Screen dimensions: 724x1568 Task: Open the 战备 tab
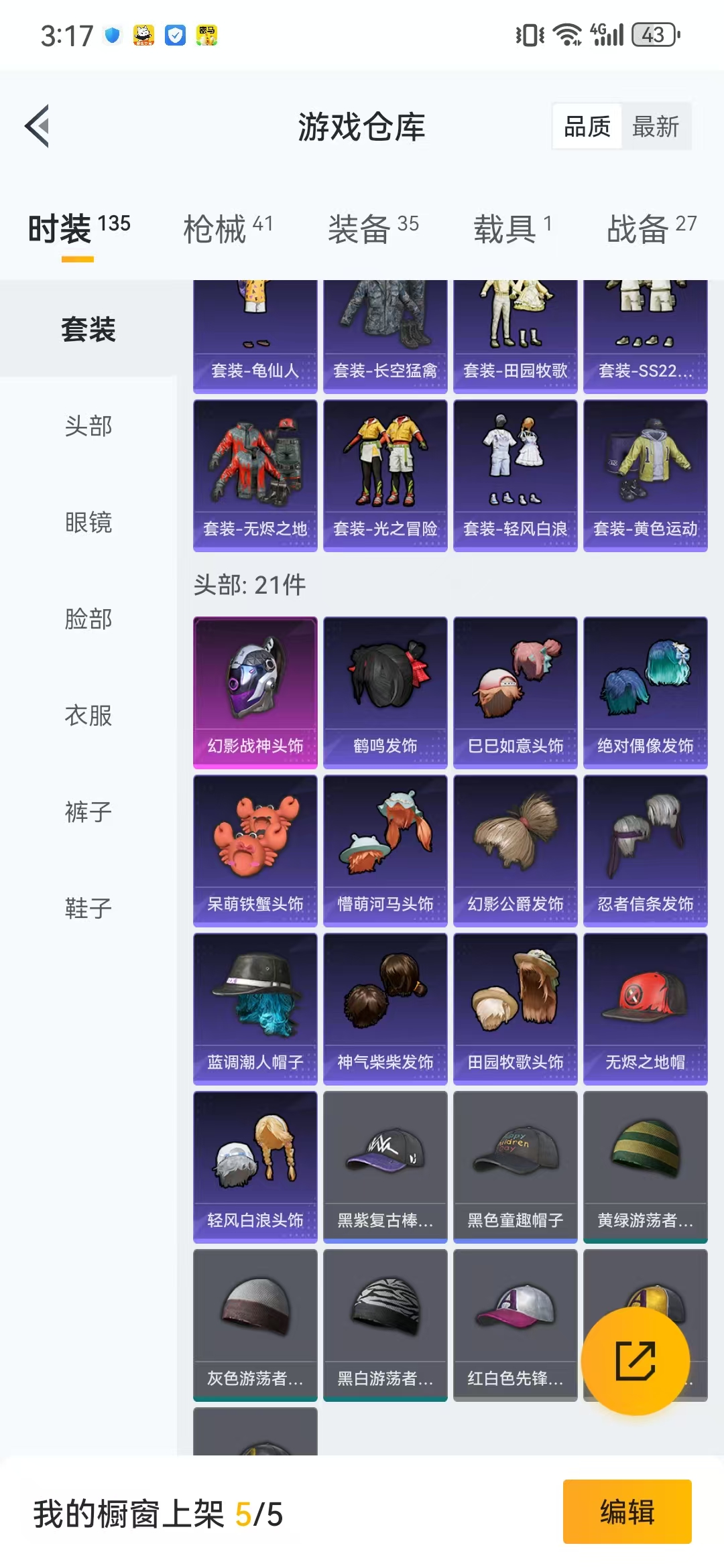[x=652, y=228]
